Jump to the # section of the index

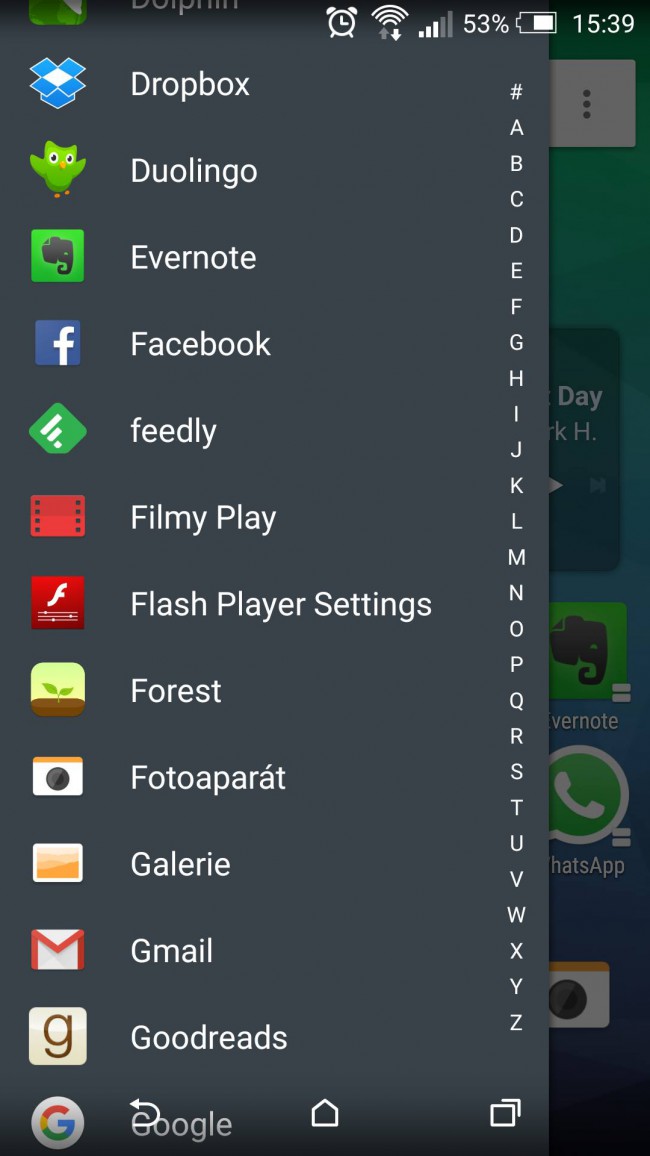coord(517,92)
